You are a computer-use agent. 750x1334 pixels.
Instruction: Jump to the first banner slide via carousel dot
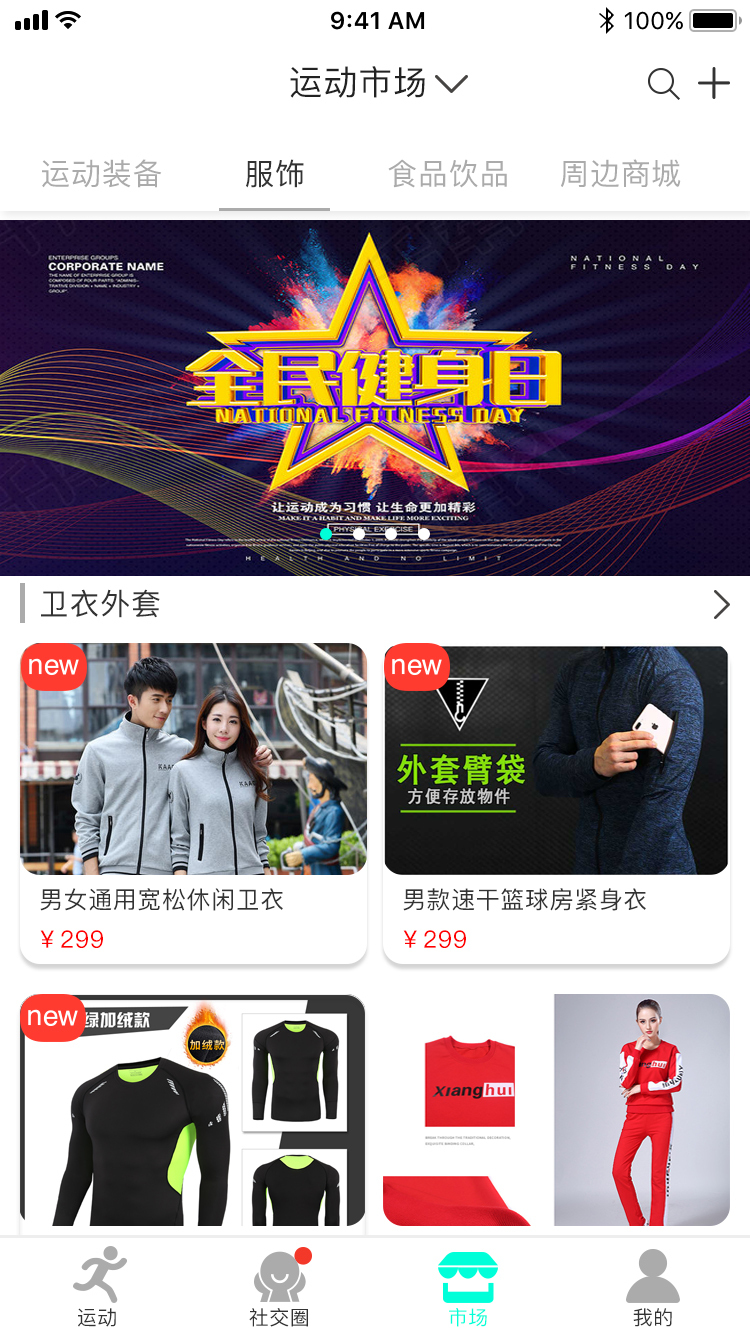point(327,534)
